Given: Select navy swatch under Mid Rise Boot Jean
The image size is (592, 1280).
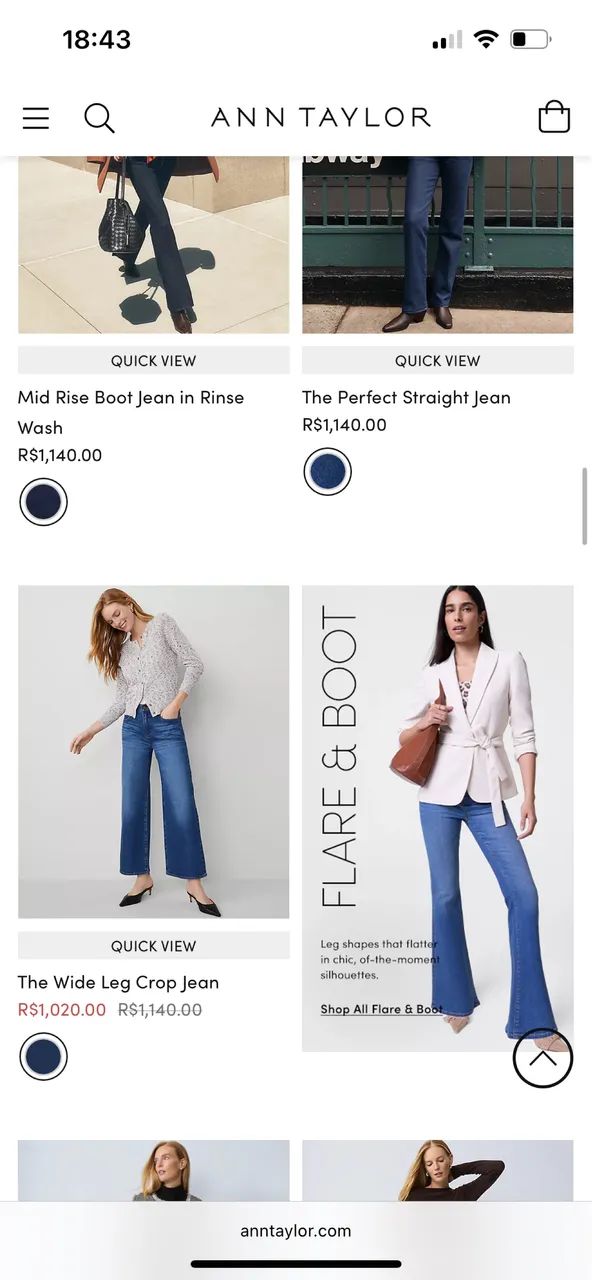Looking at the screenshot, I should (x=44, y=502).
